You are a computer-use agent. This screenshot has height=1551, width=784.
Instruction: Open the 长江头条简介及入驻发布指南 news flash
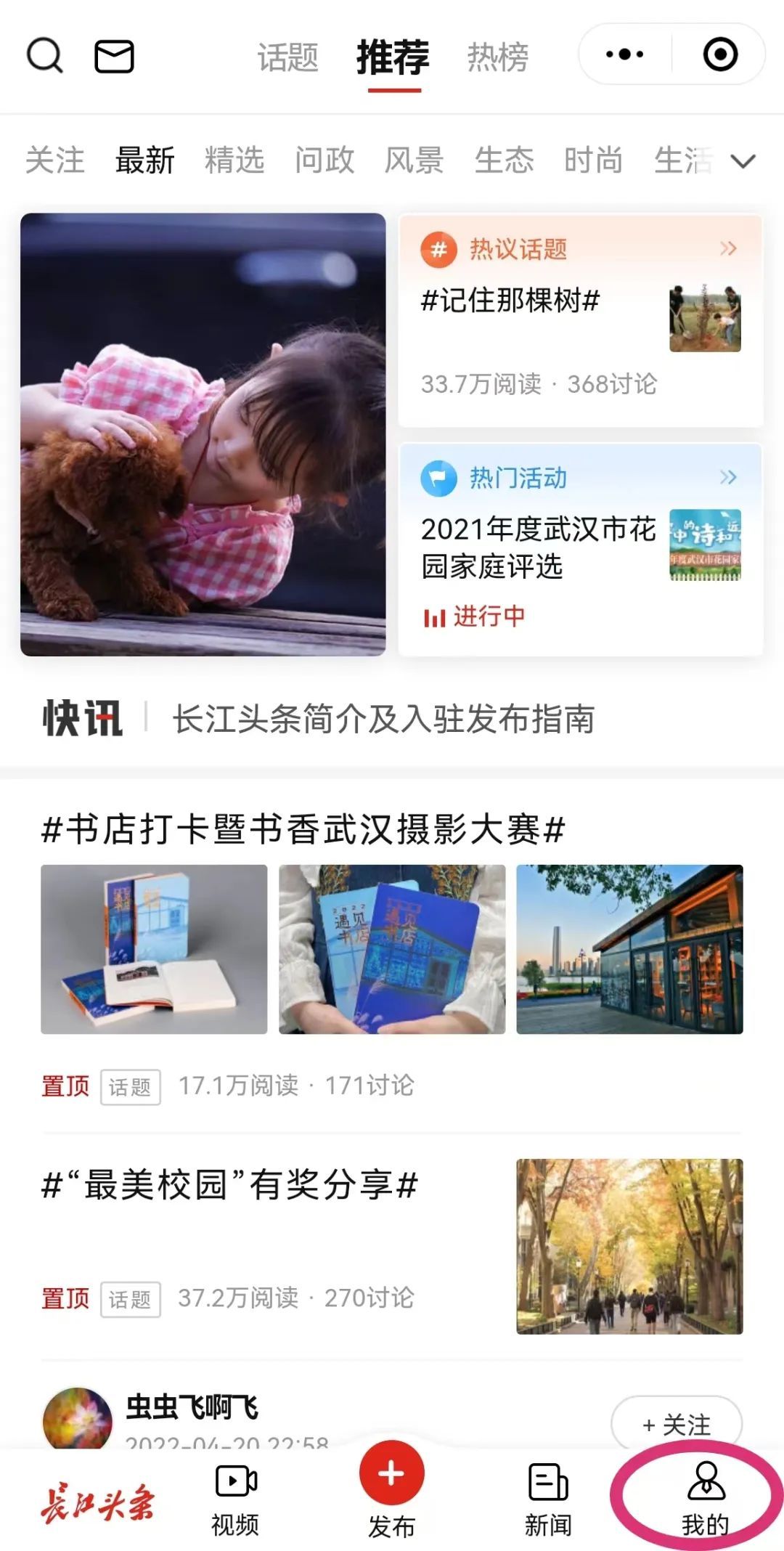click(x=383, y=720)
